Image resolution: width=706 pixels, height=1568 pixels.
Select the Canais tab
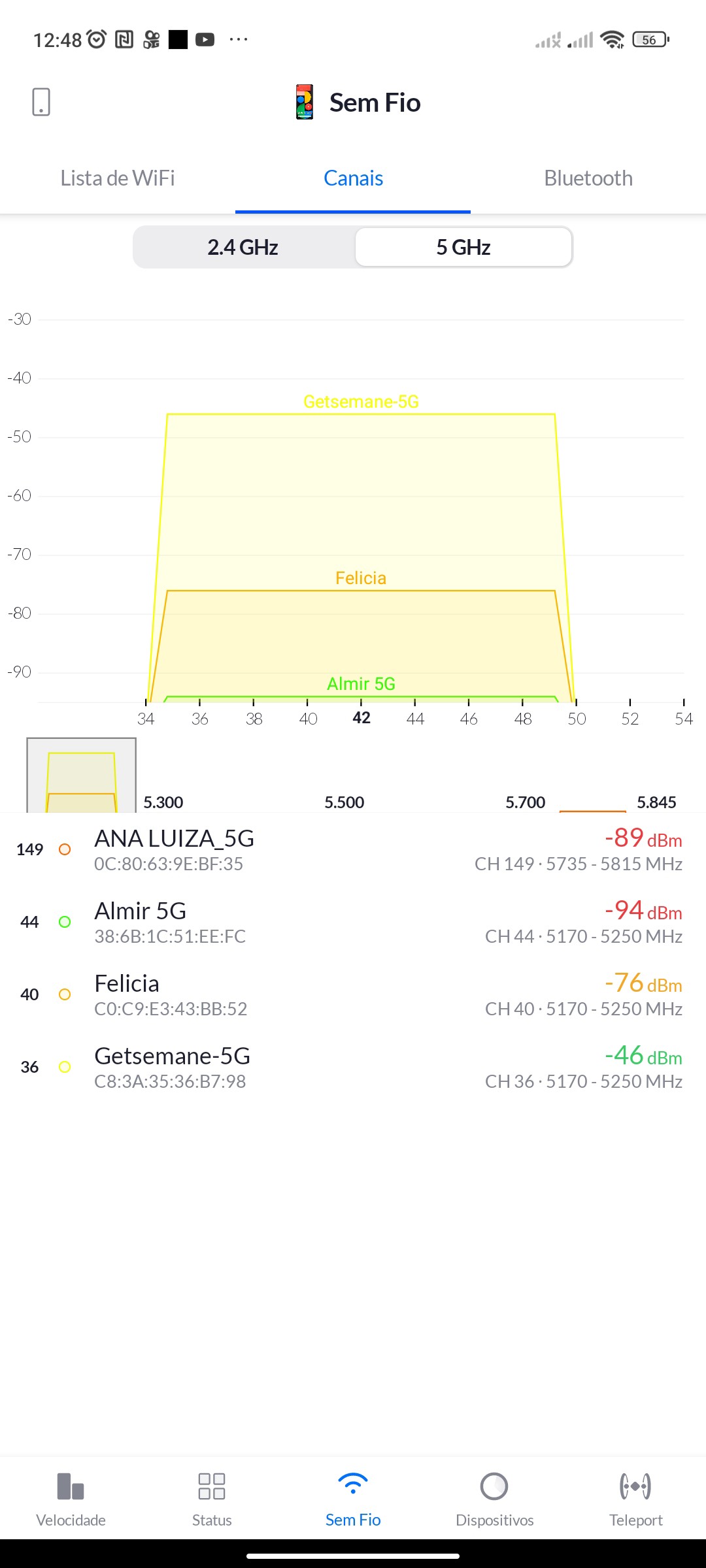coord(353,178)
